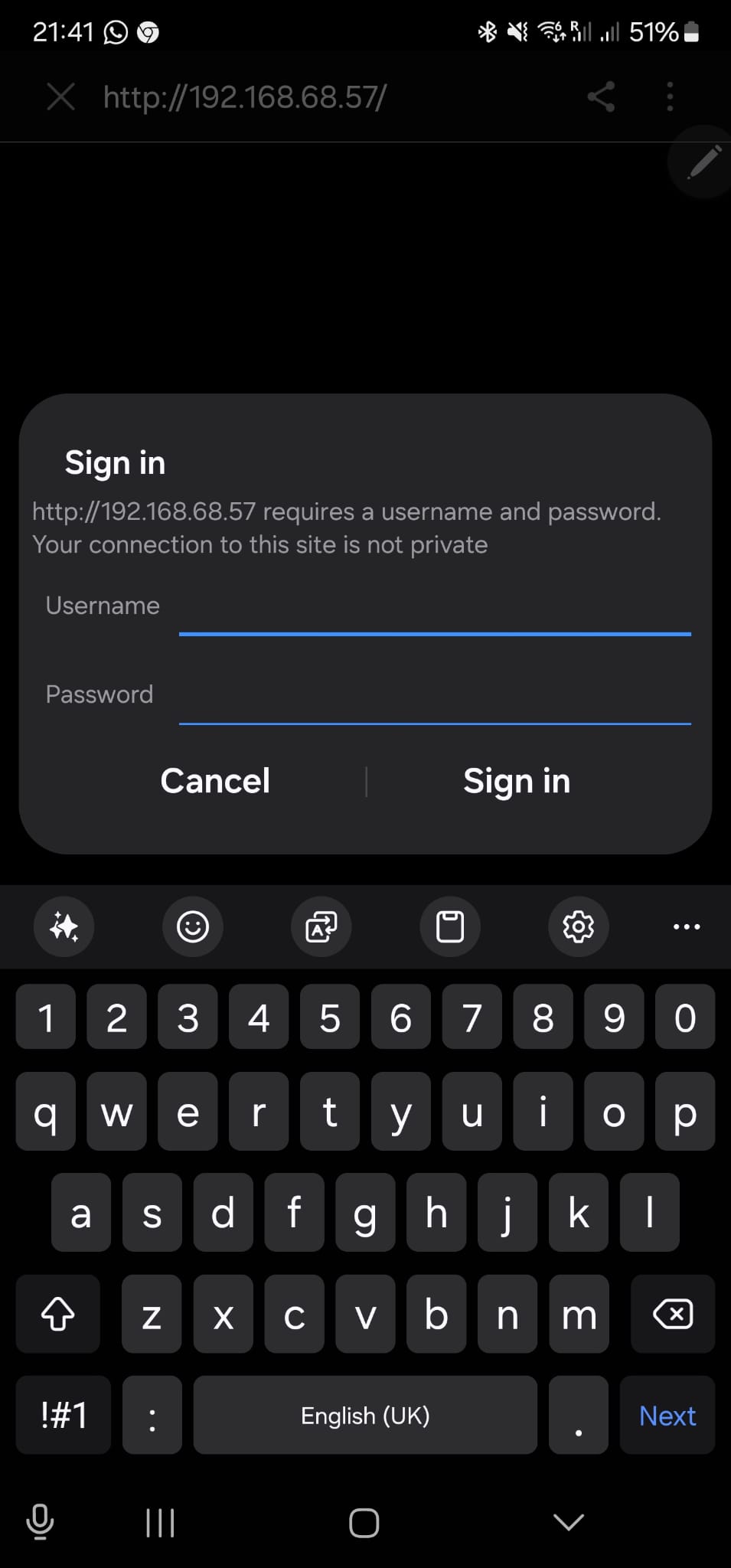The image size is (731, 1568).
Task: Open the emoji picker on keyboard
Action: pyautogui.click(x=193, y=926)
